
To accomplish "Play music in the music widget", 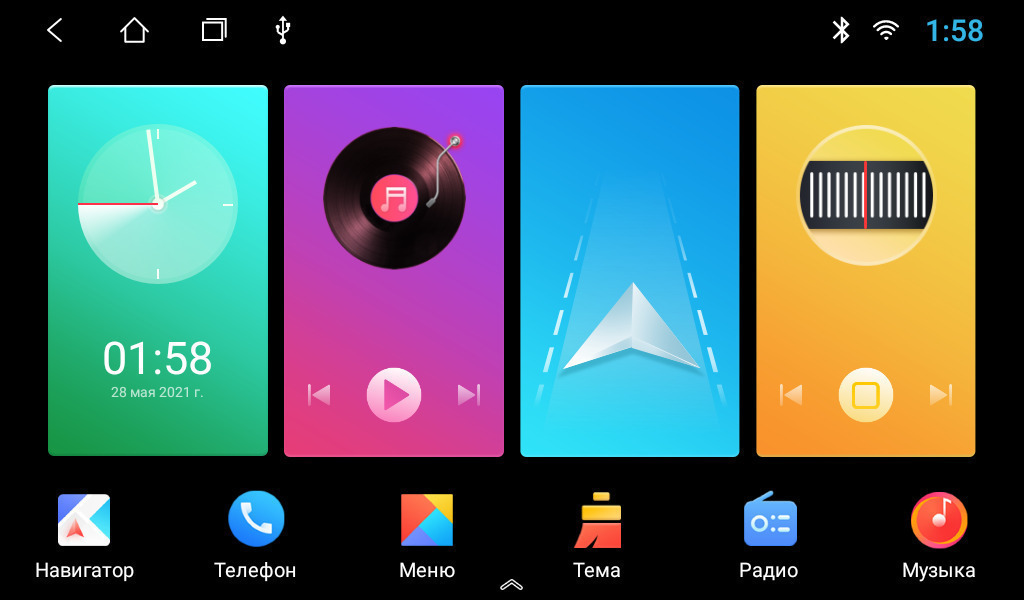I will pyautogui.click(x=394, y=395).
